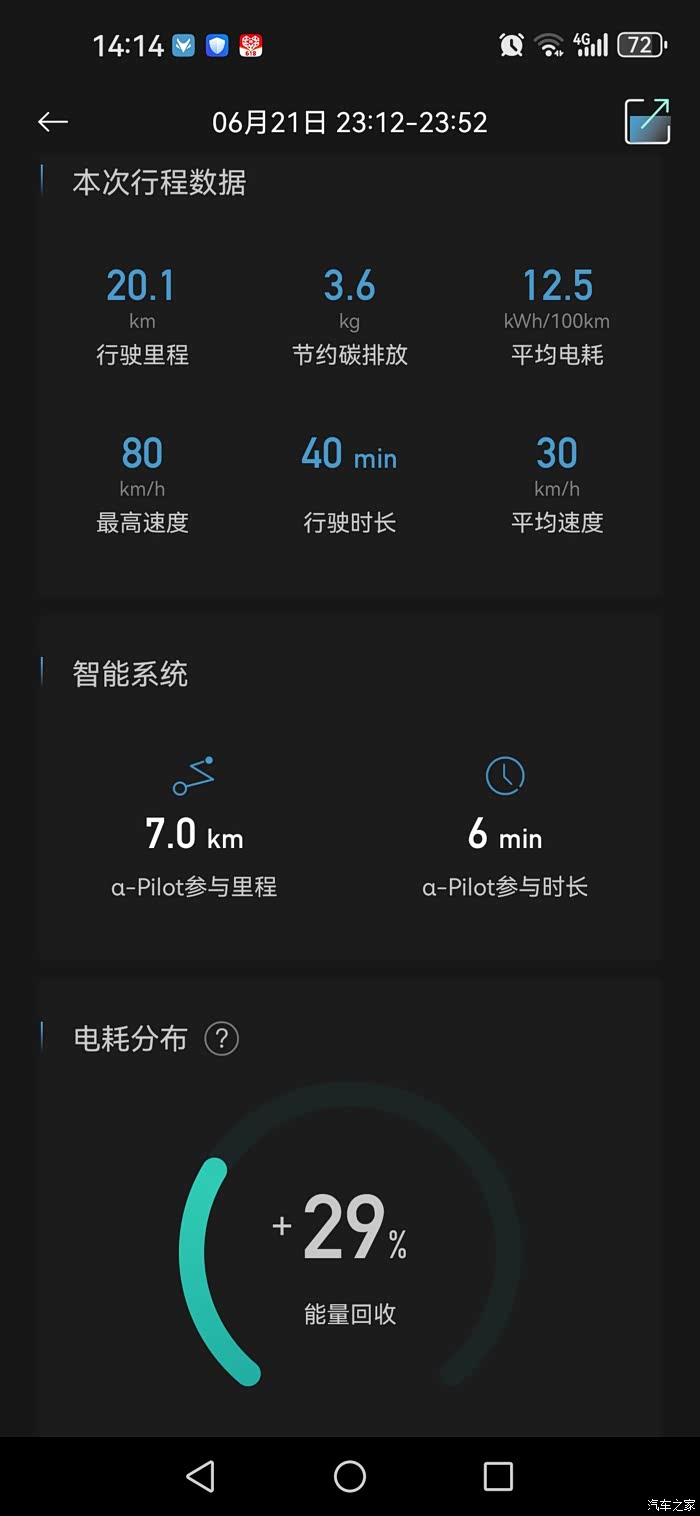Share this trip report
This screenshot has width=700, height=1516.
tap(647, 122)
